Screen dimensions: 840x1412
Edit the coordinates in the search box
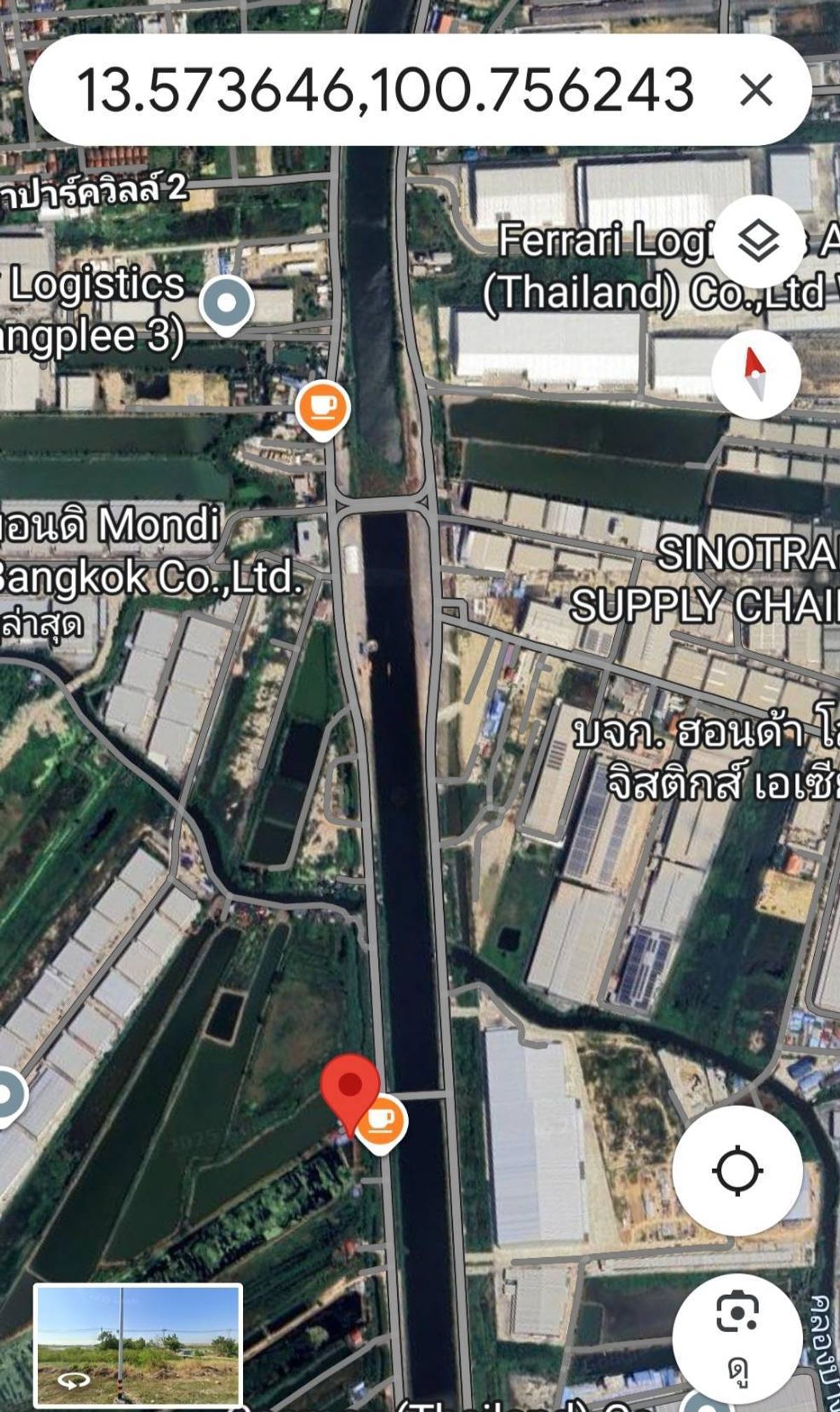(384, 90)
